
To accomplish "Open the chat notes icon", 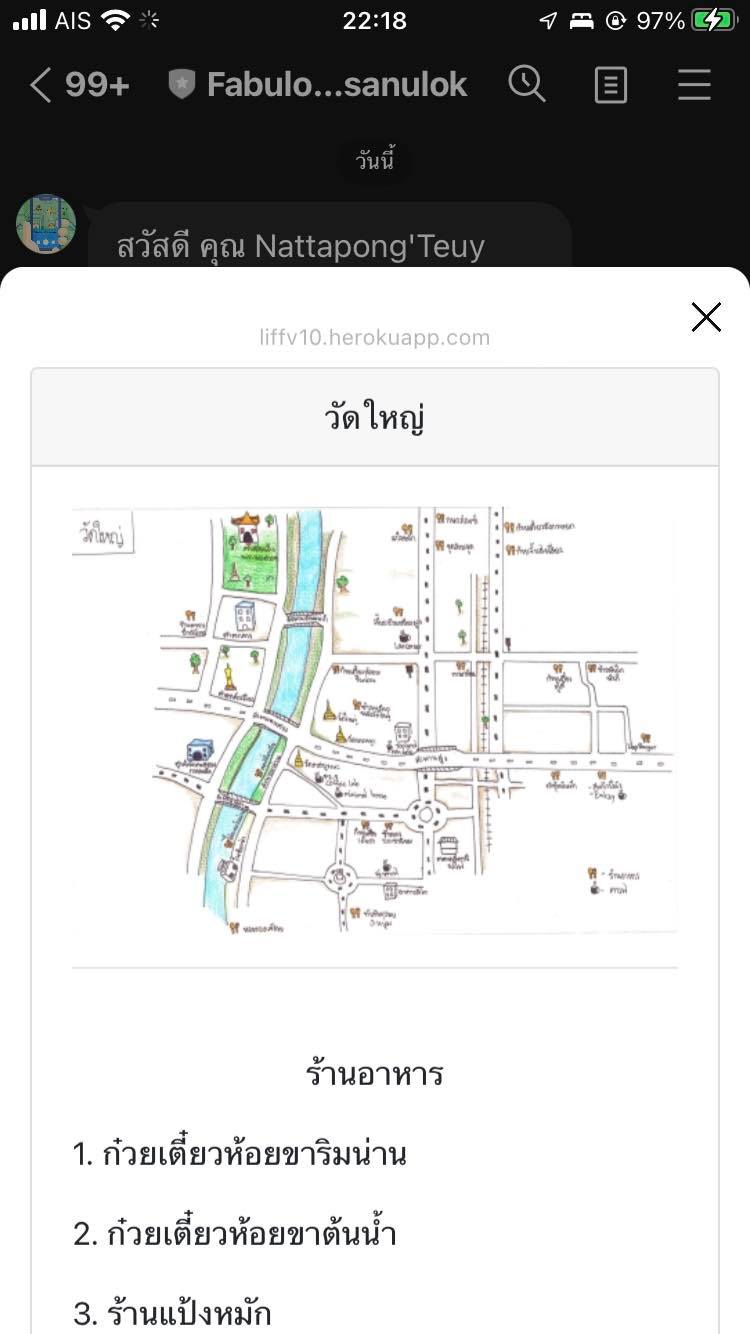I will pos(610,85).
